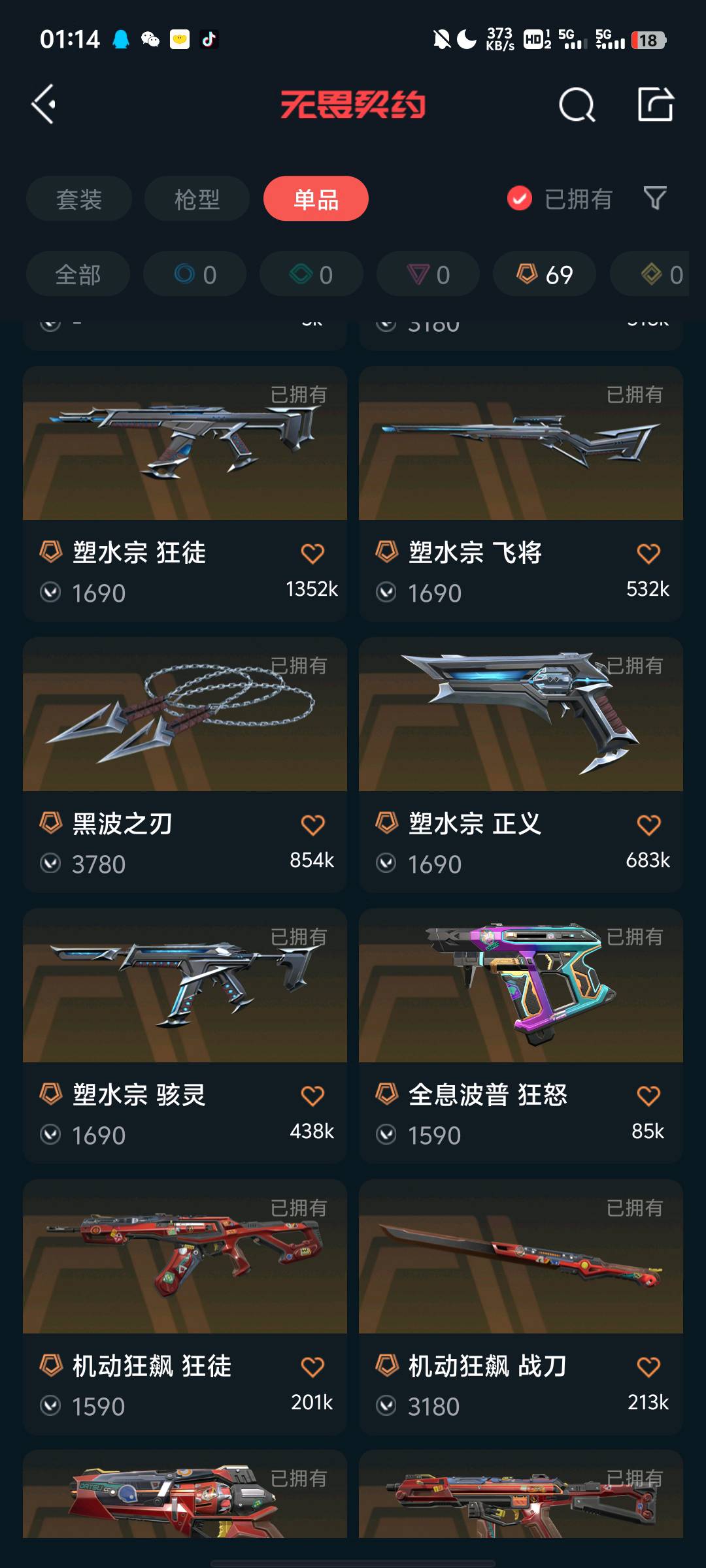Image resolution: width=706 pixels, height=1568 pixels.
Task: Select the 全部 rarity chip
Action: pyautogui.click(x=78, y=274)
